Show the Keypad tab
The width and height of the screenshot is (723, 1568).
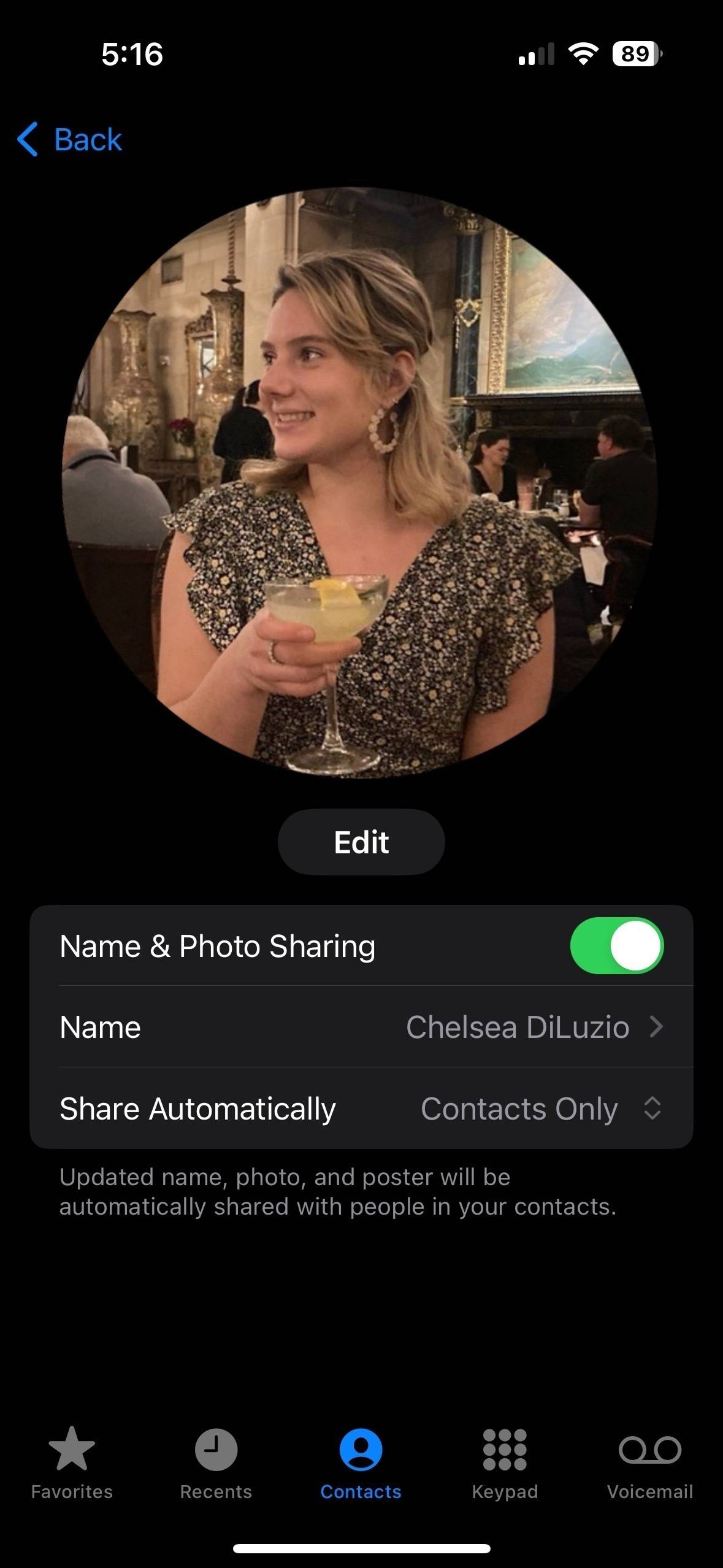coord(505,1462)
